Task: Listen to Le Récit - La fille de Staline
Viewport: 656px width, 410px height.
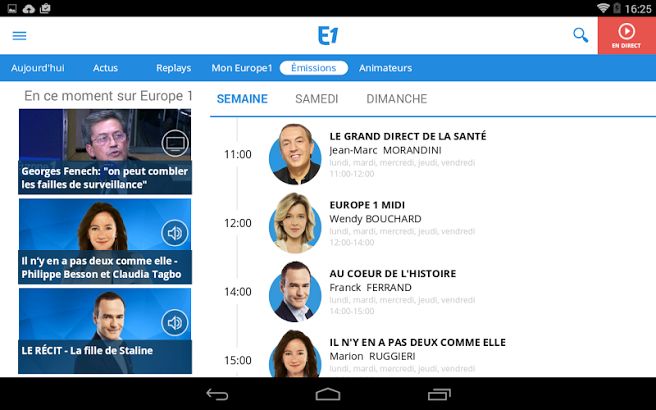Action: (105, 328)
